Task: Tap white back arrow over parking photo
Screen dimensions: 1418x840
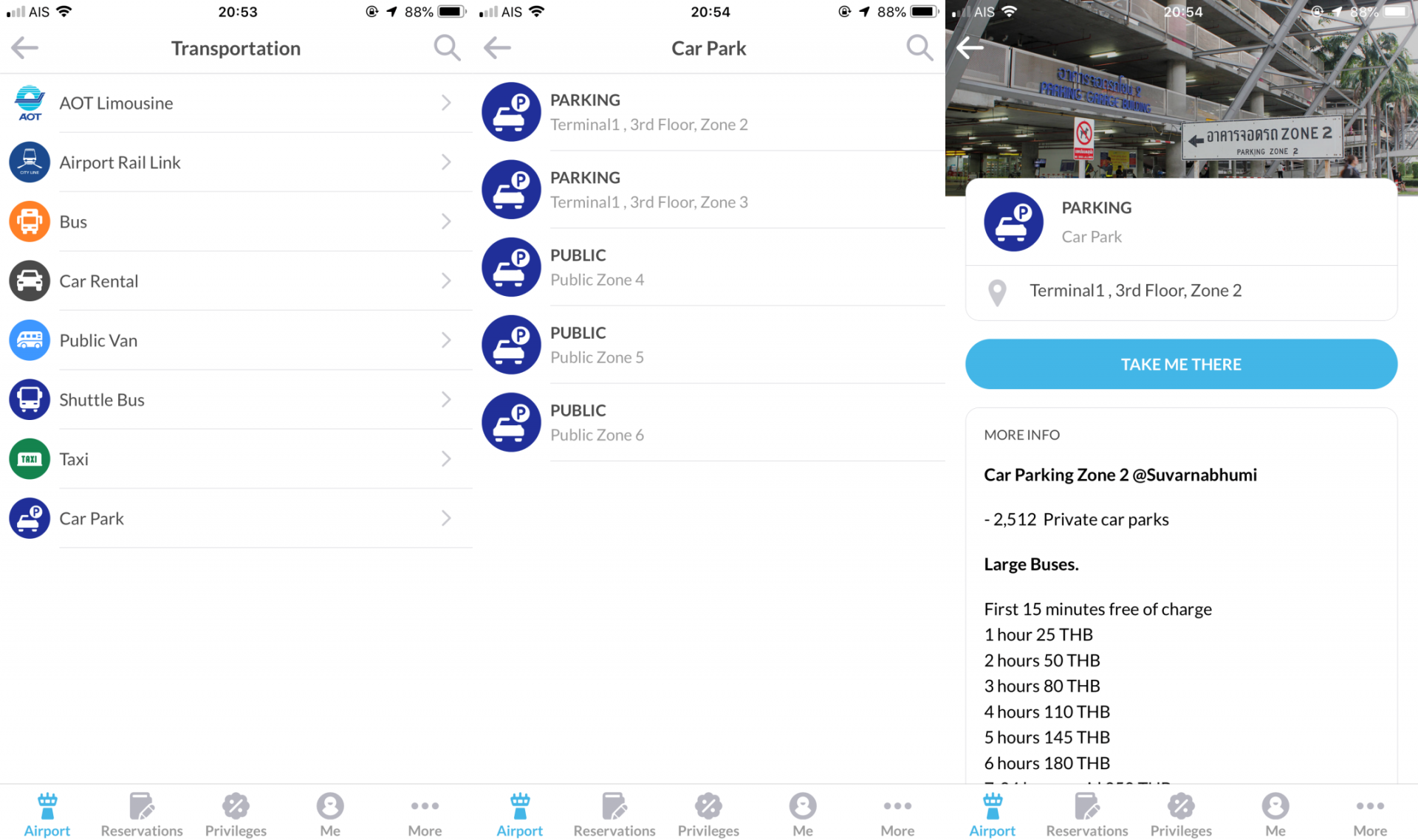Action: coord(970,48)
